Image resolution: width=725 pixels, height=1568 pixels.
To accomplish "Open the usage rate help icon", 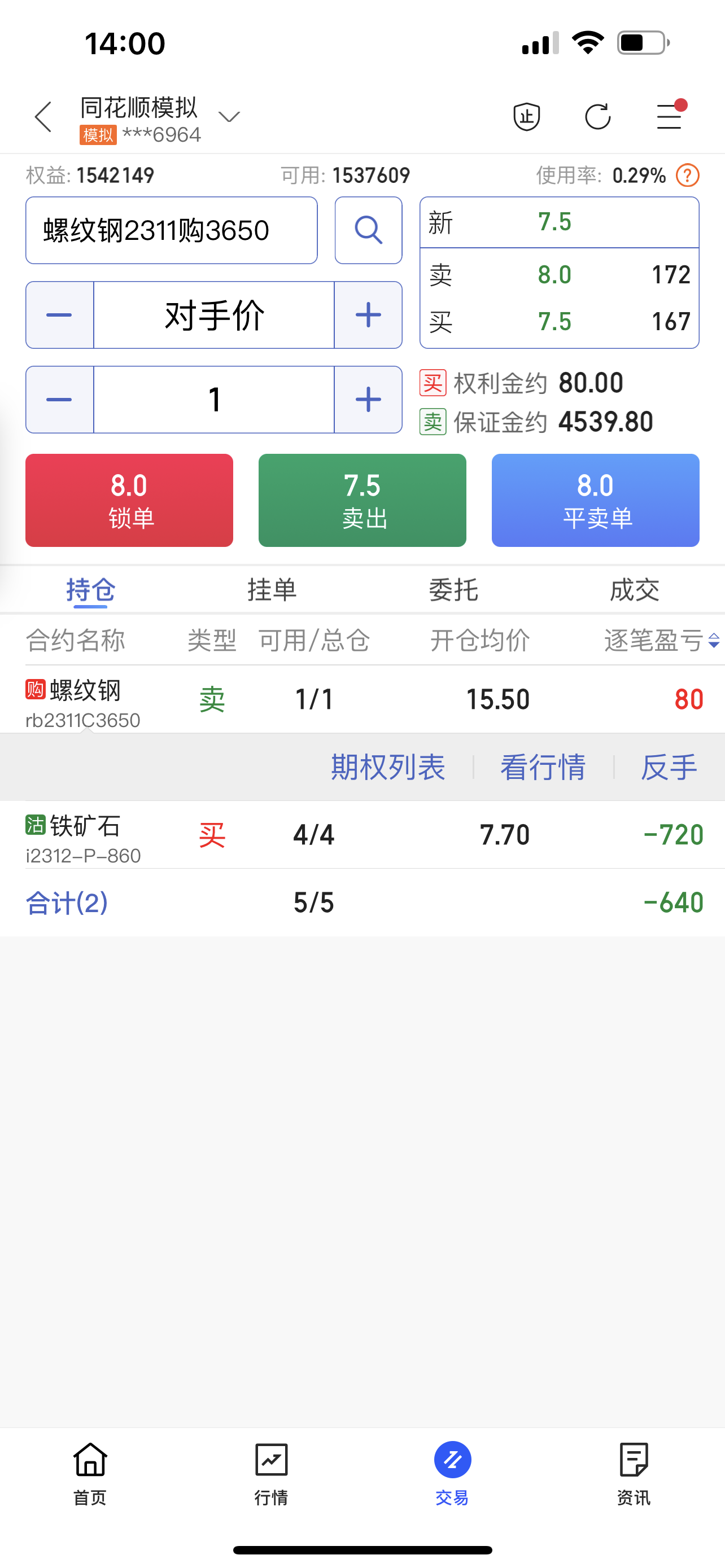I will [687, 176].
